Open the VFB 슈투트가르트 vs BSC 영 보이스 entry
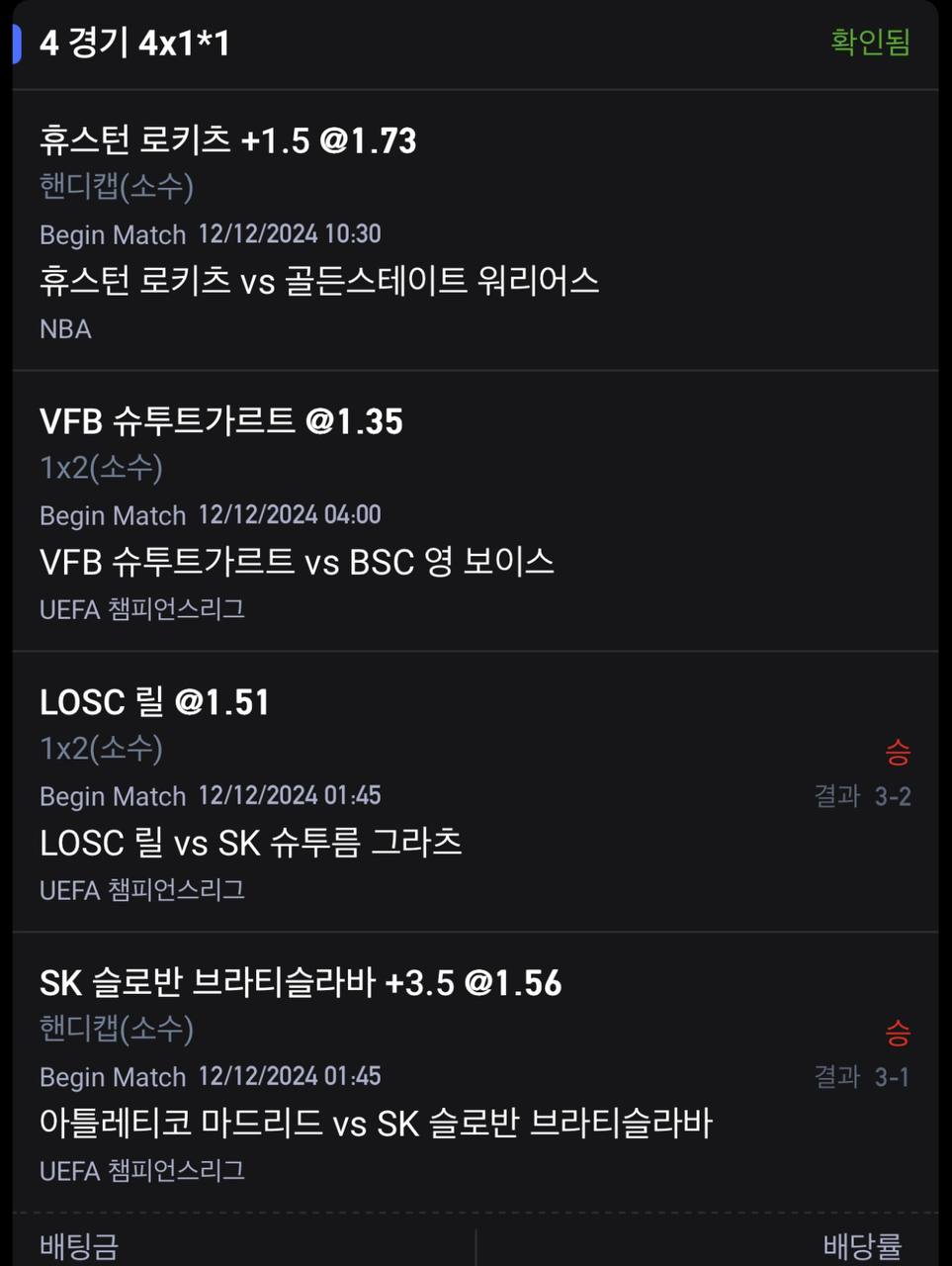Viewport: 952px width, 1266px height. click(297, 563)
